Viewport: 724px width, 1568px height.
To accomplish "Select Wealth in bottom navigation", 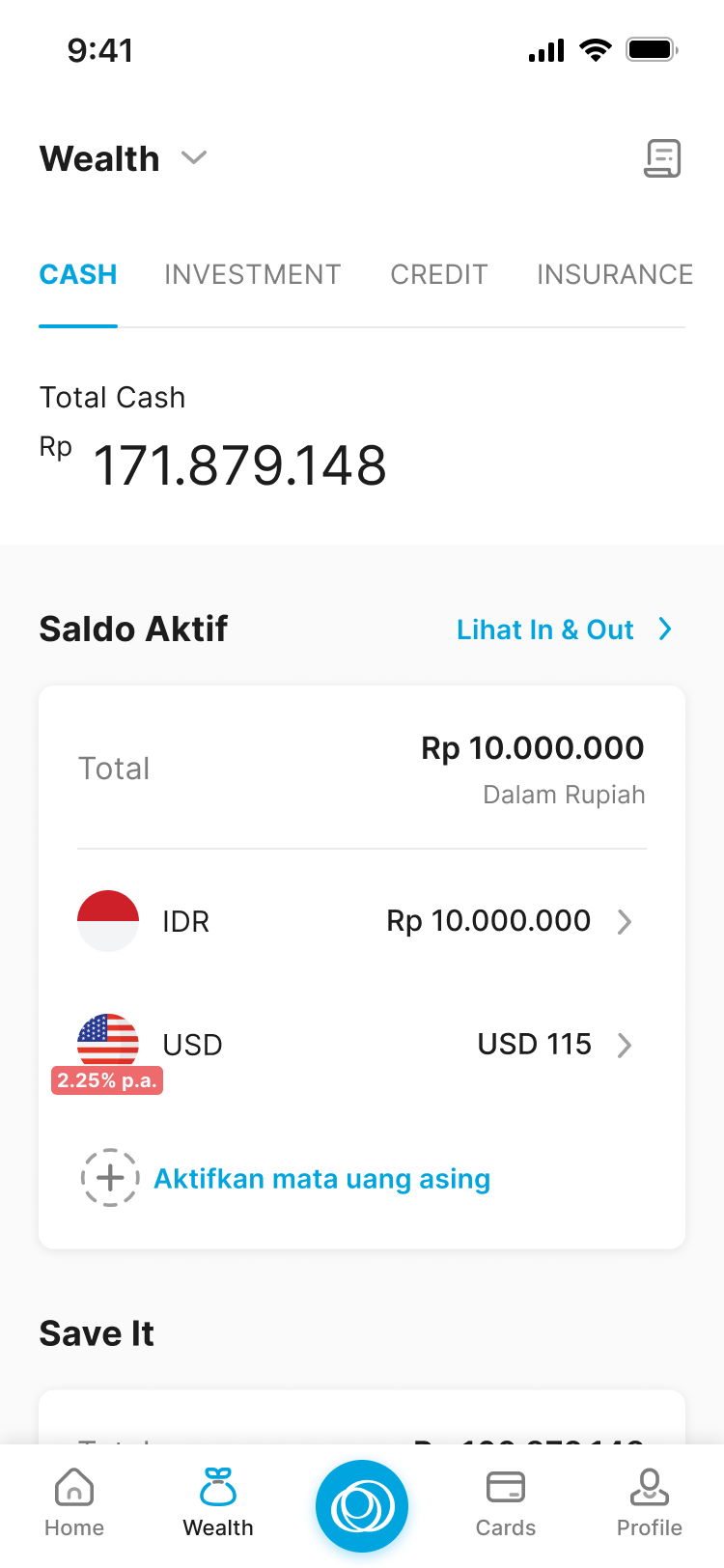I will tap(218, 1502).
